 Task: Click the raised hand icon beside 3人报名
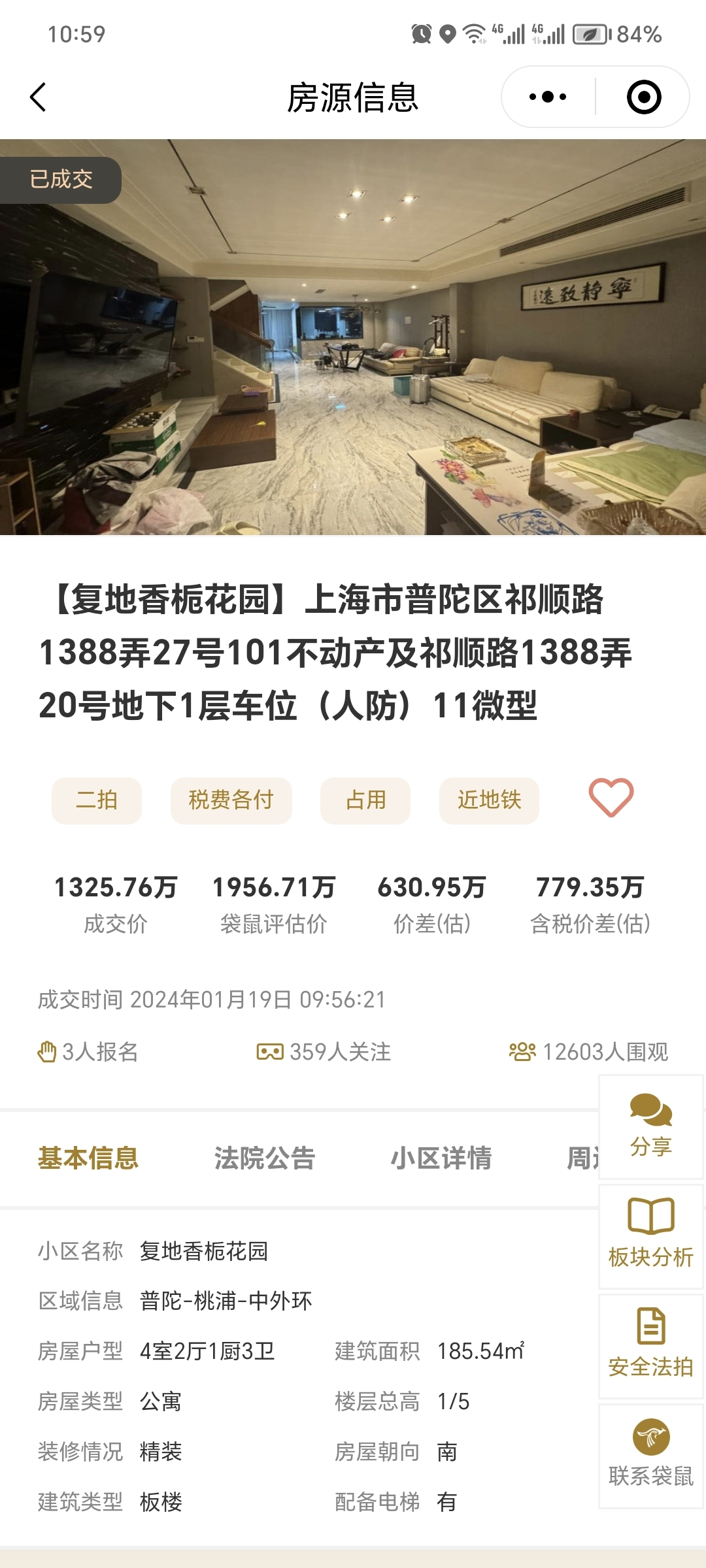pos(49,1047)
